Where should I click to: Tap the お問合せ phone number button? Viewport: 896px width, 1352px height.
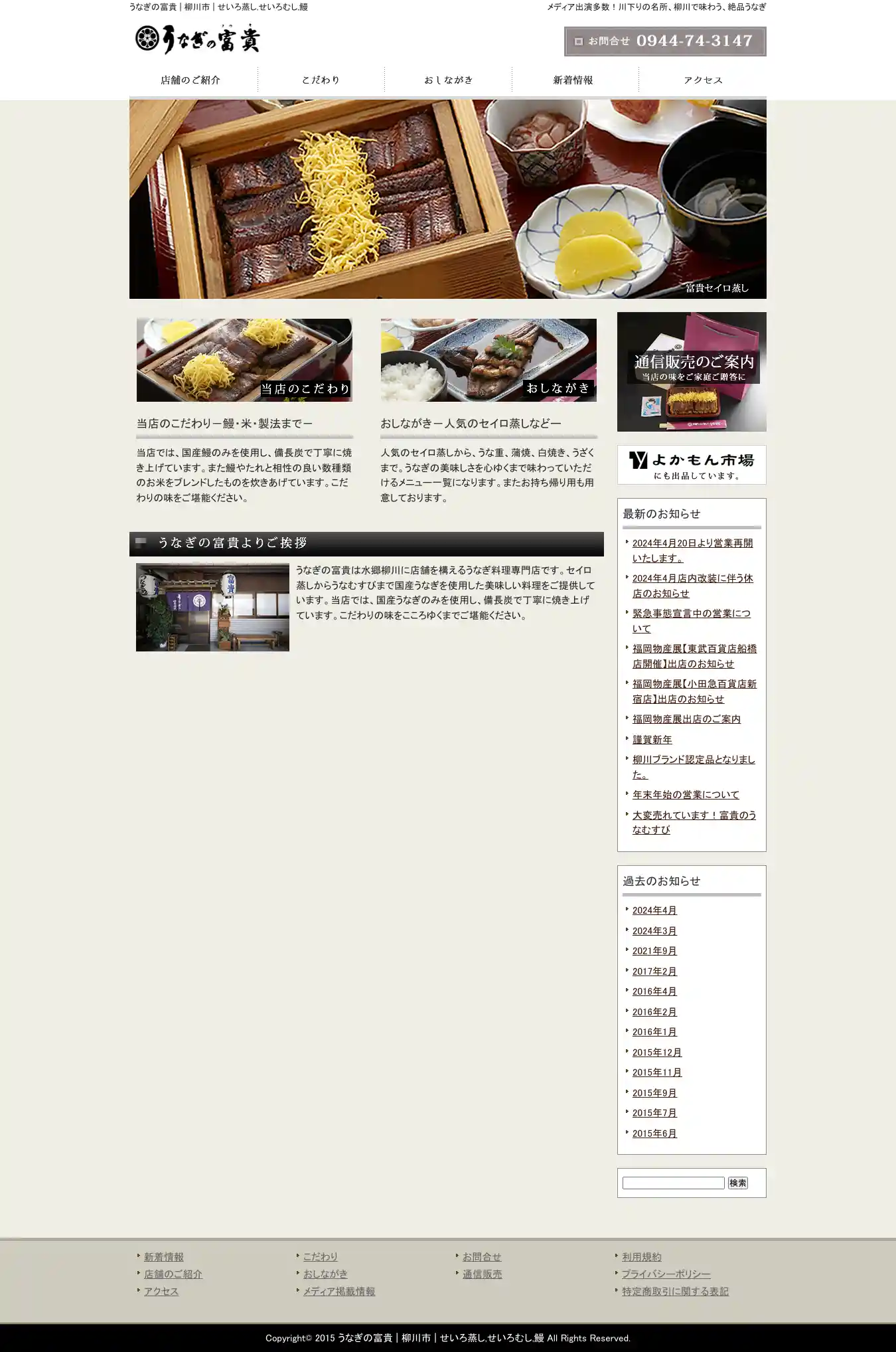pos(665,41)
